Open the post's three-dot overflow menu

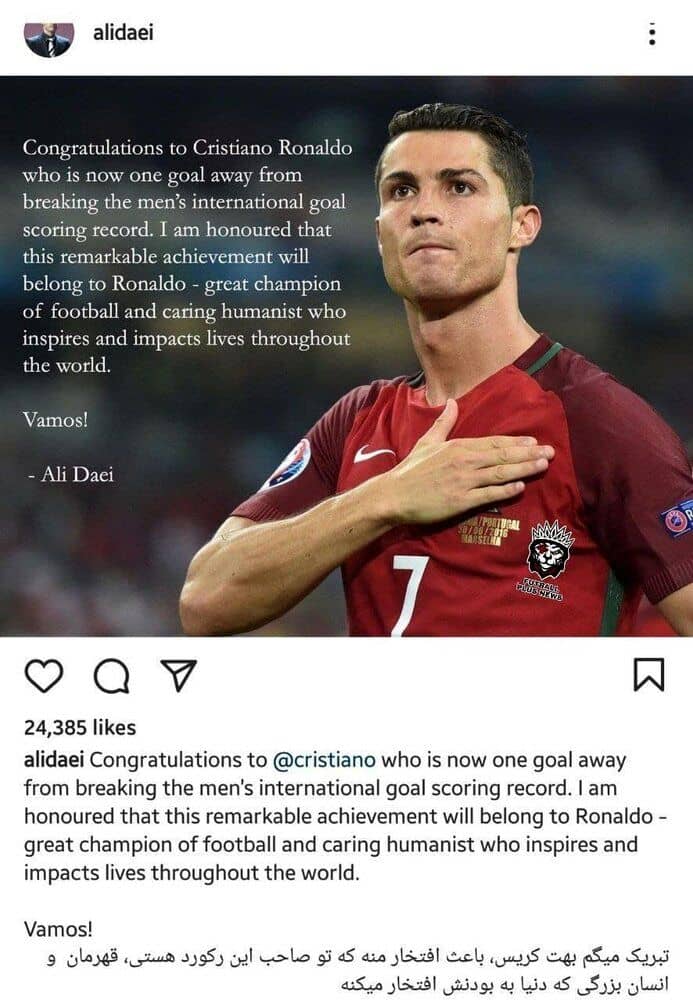click(x=652, y=35)
